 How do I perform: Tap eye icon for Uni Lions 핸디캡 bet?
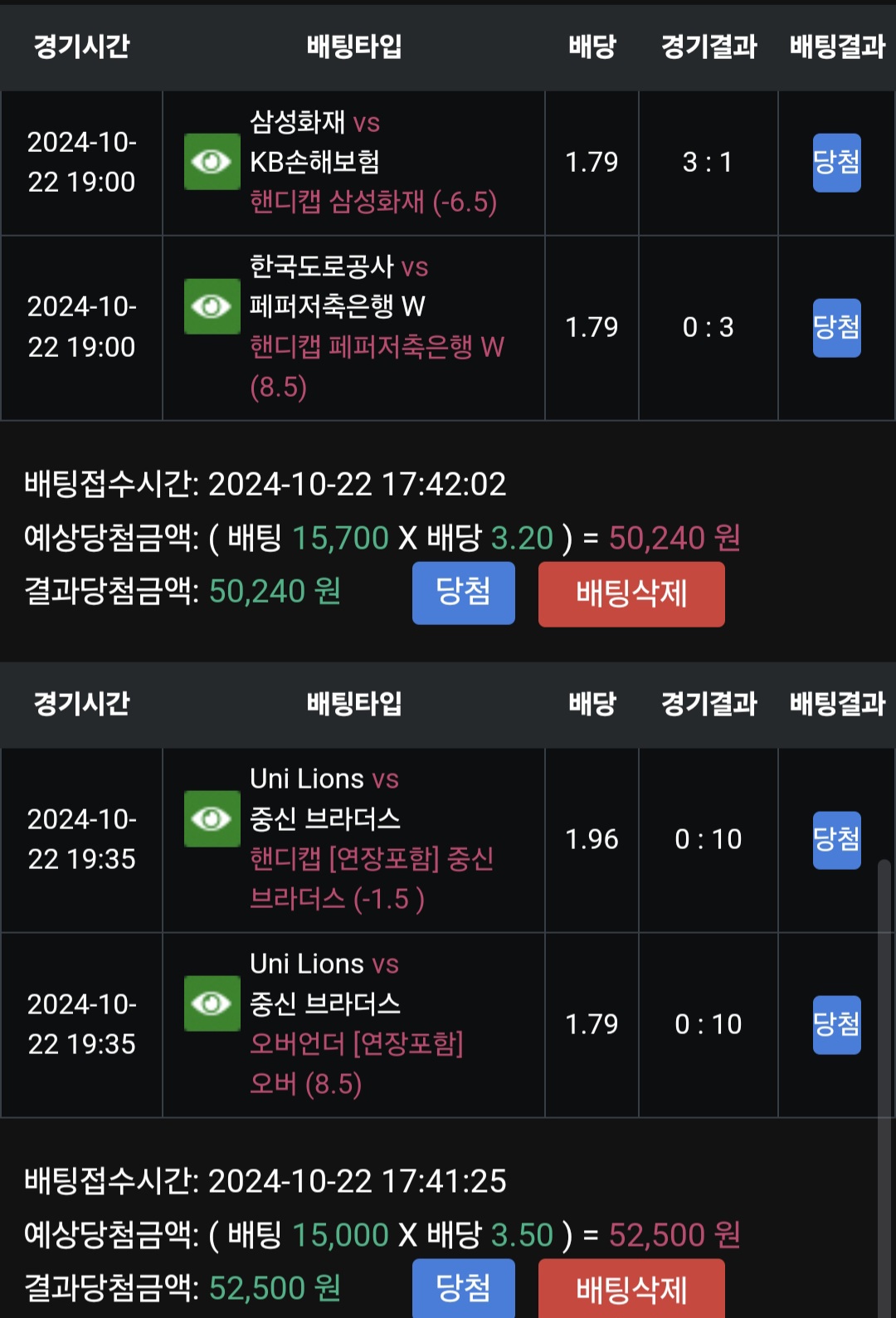(x=212, y=819)
